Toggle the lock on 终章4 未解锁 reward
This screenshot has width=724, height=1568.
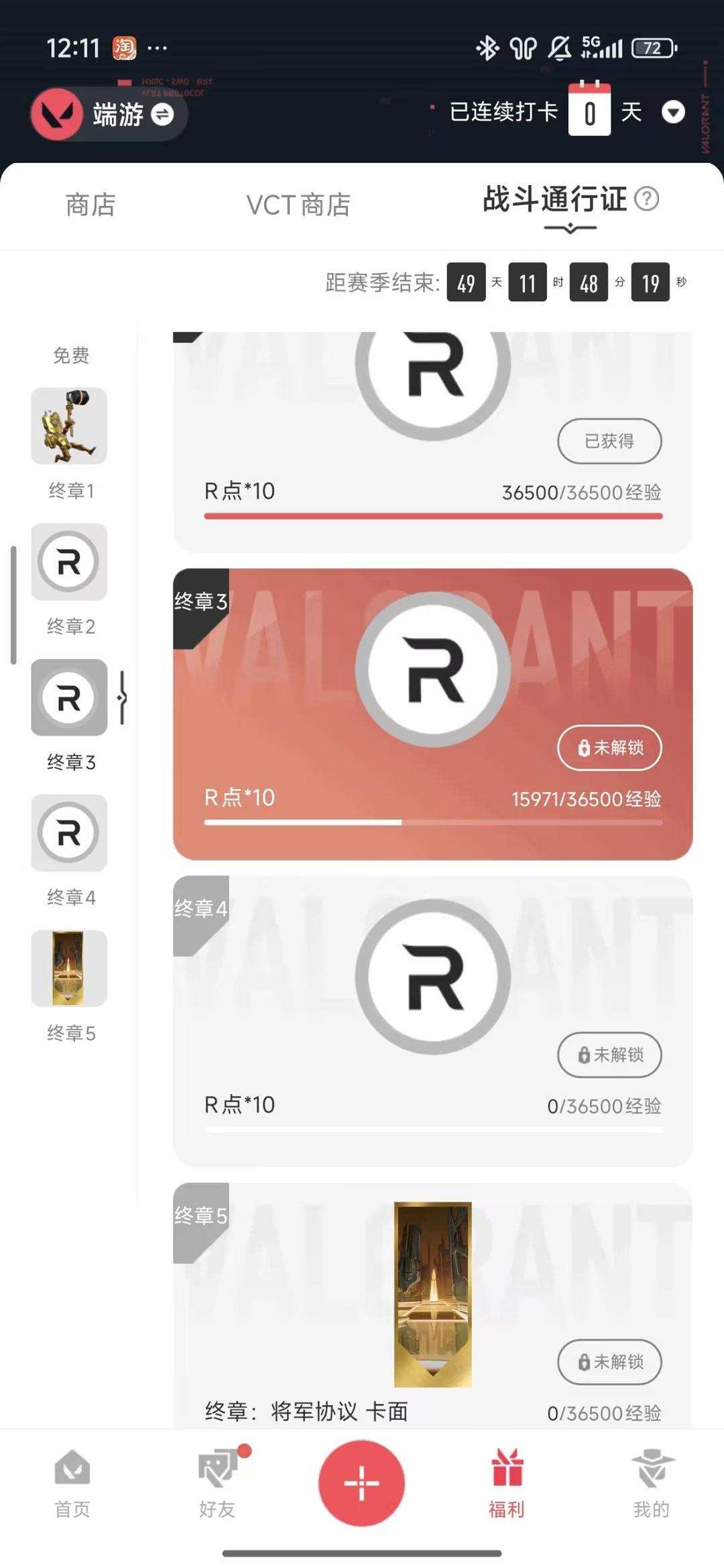point(609,1054)
